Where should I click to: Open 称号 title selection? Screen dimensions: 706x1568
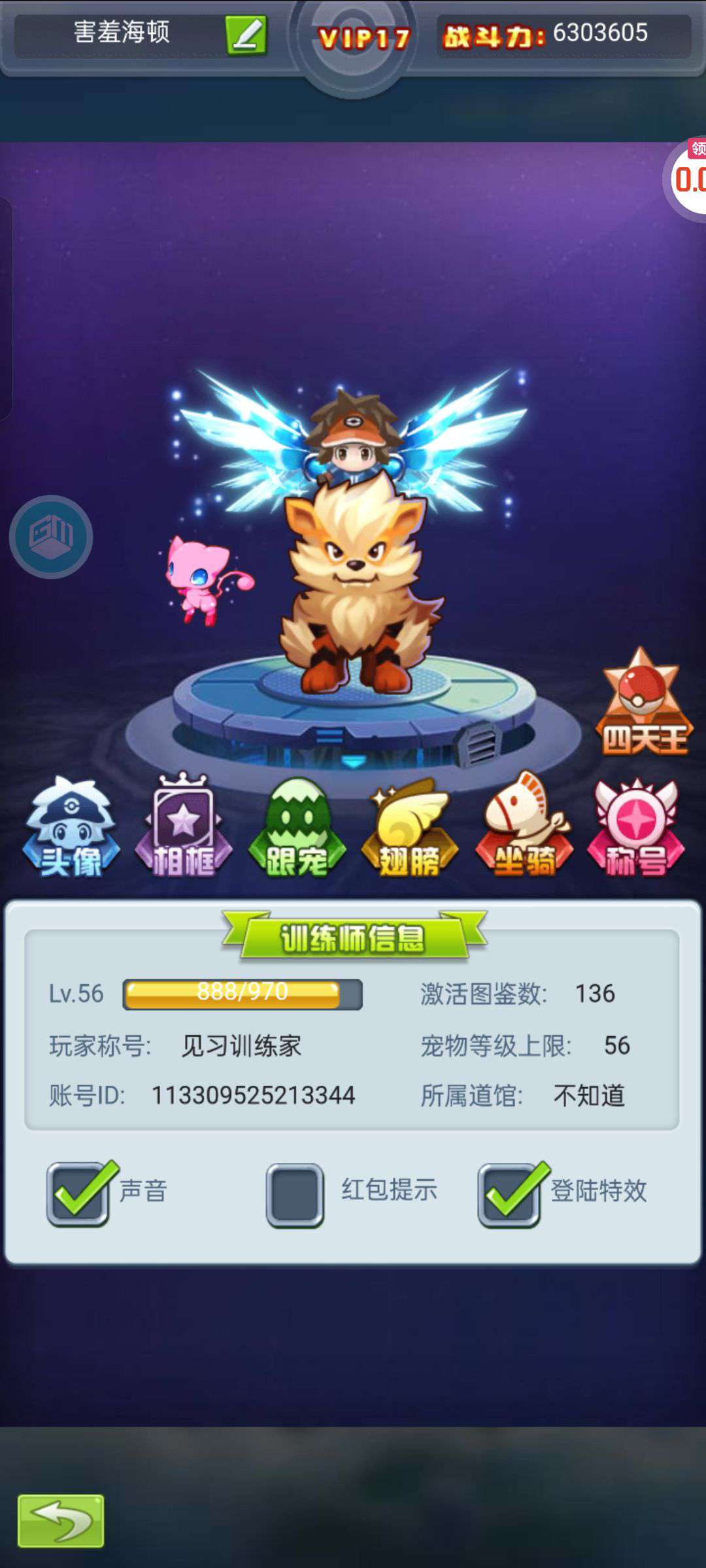(635, 828)
